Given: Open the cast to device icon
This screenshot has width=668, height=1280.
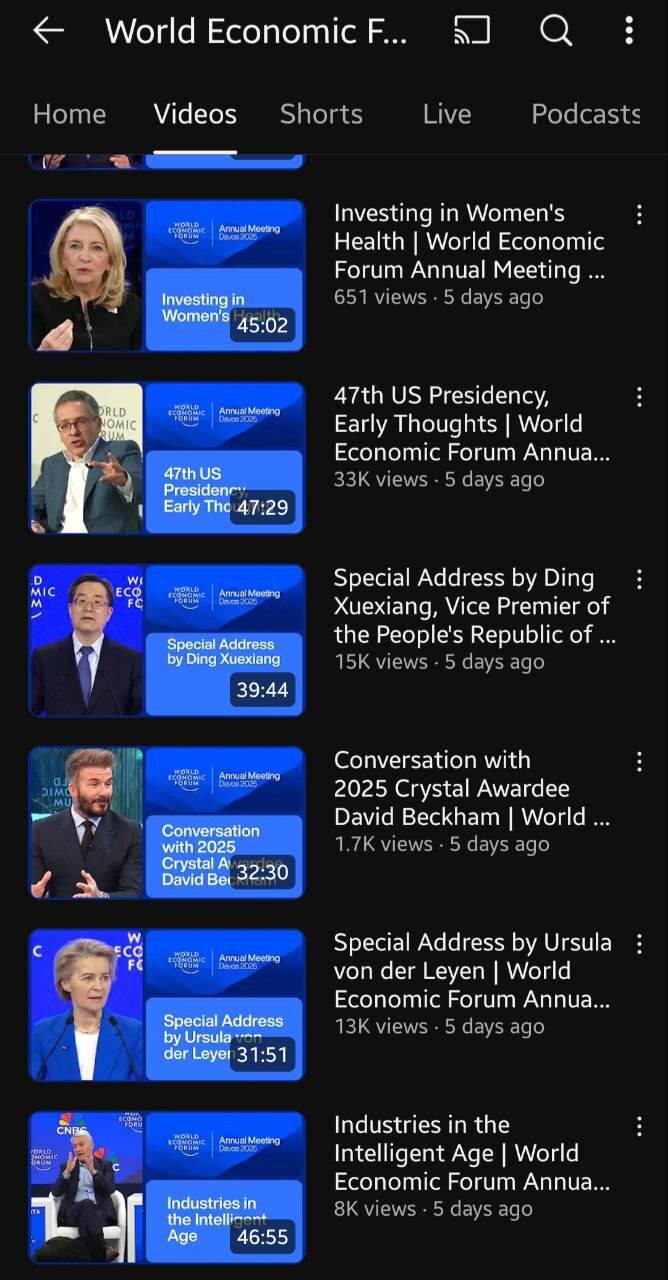Looking at the screenshot, I should (472, 31).
